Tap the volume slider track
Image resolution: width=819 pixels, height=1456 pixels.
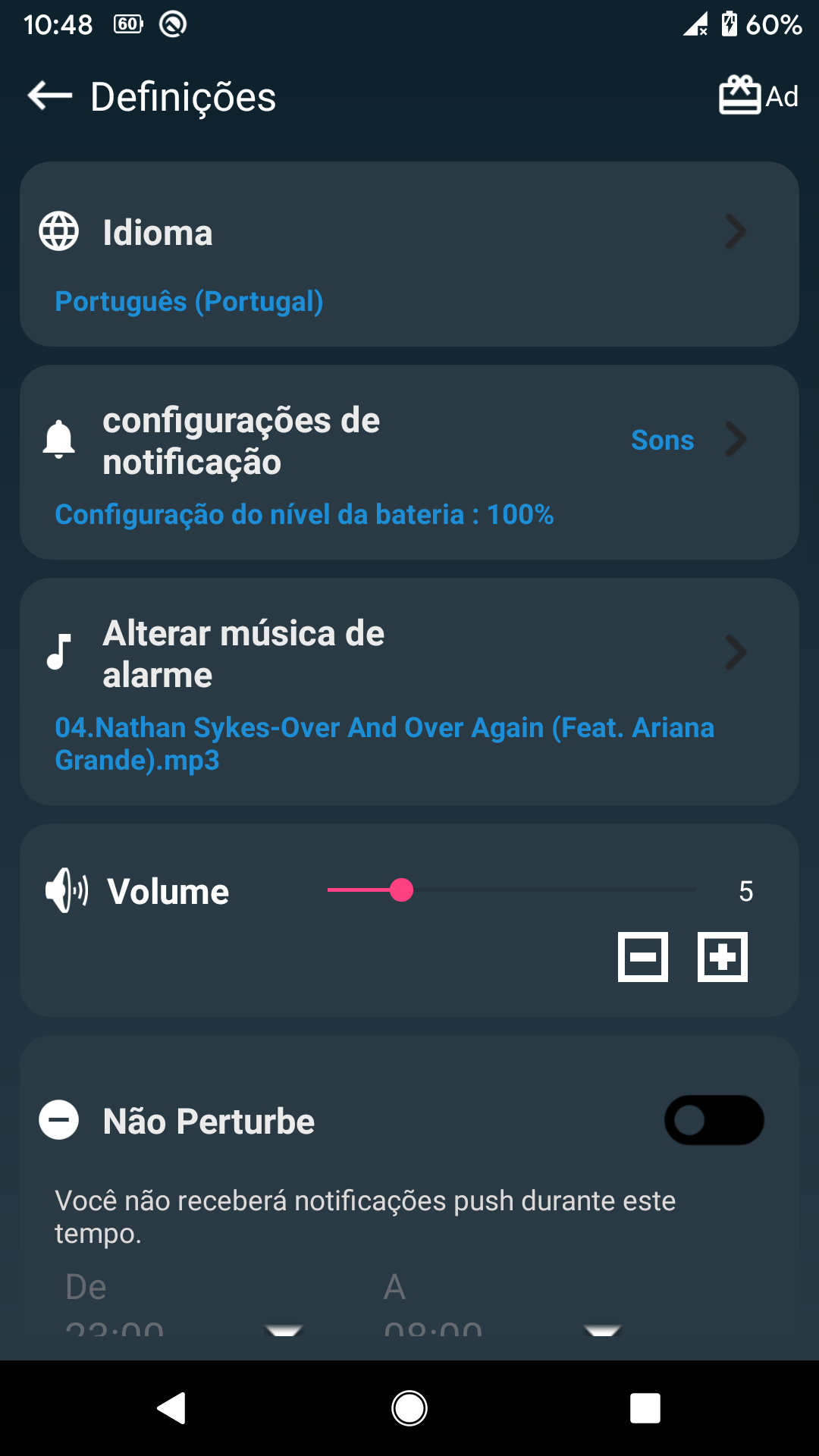pos(512,890)
